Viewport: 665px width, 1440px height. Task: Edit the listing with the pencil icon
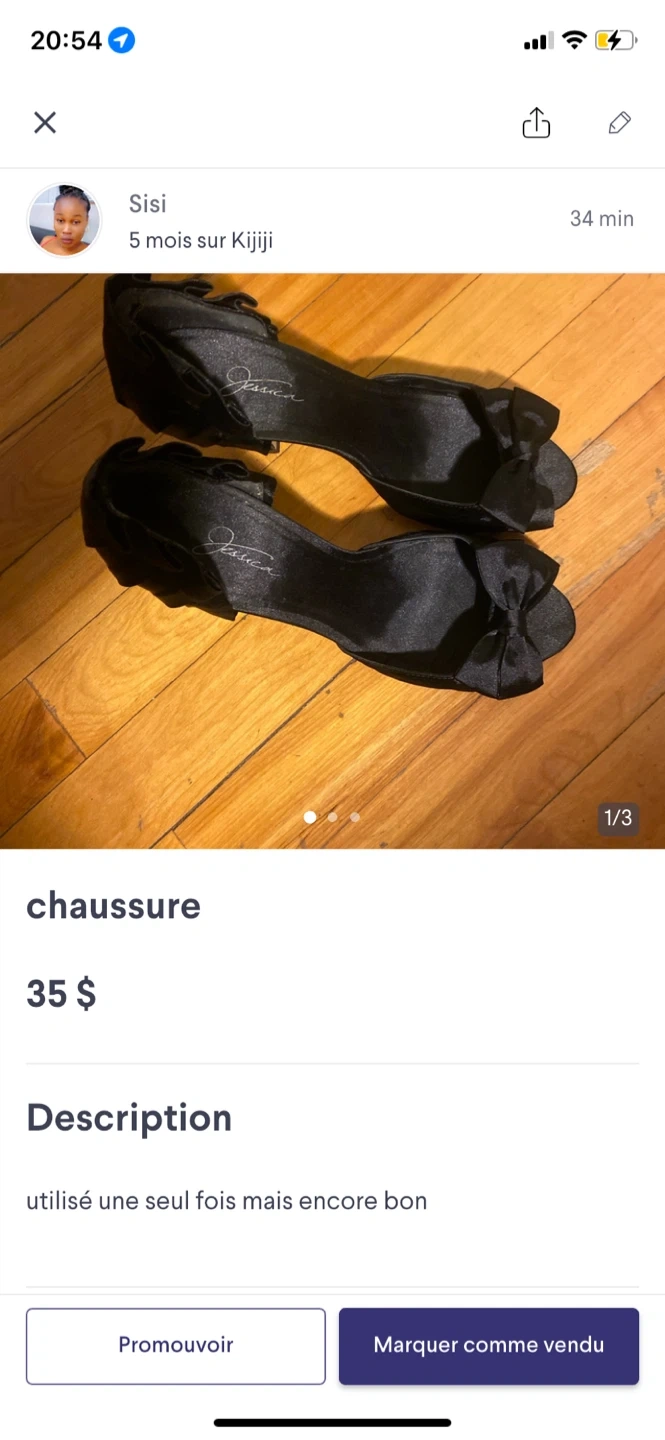[619, 123]
